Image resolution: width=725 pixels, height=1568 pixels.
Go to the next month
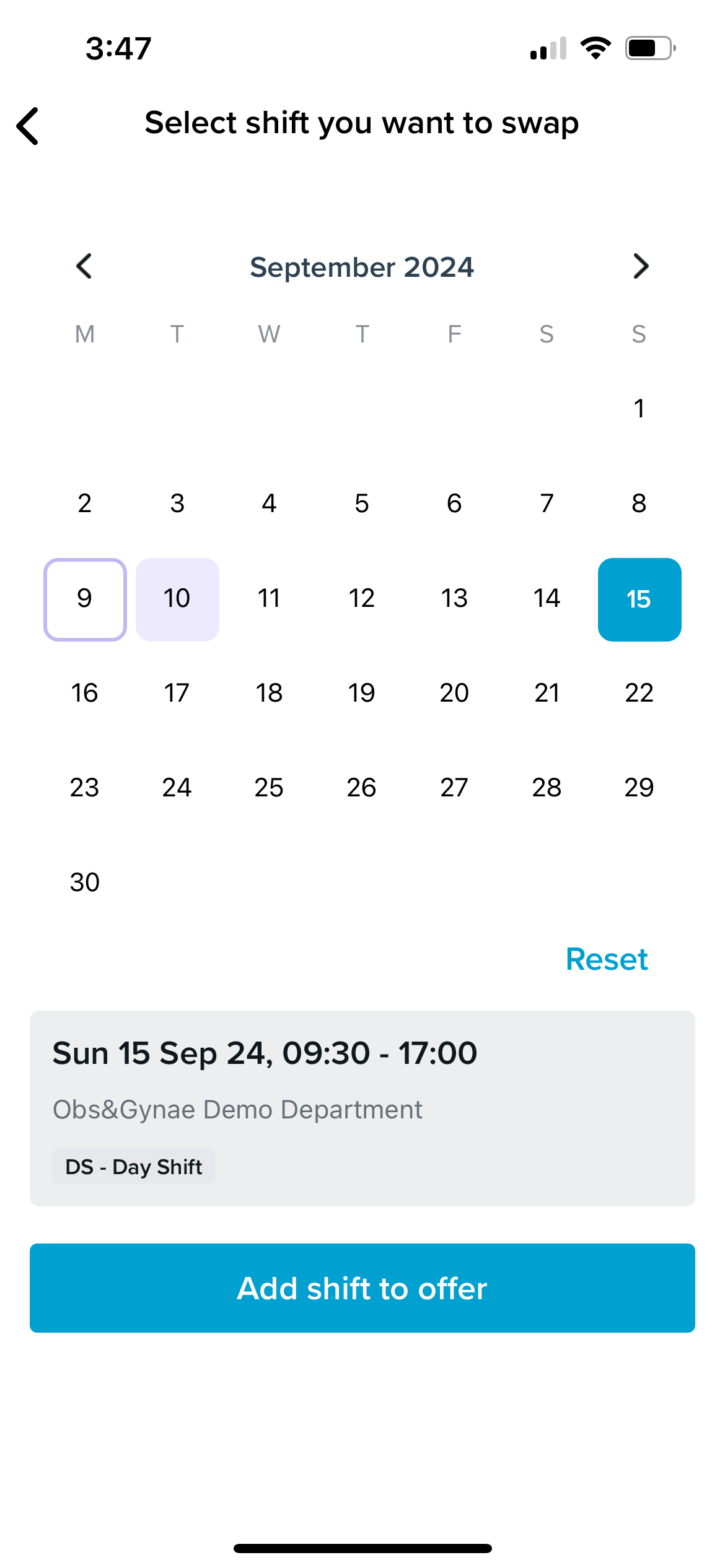click(640, 267)
